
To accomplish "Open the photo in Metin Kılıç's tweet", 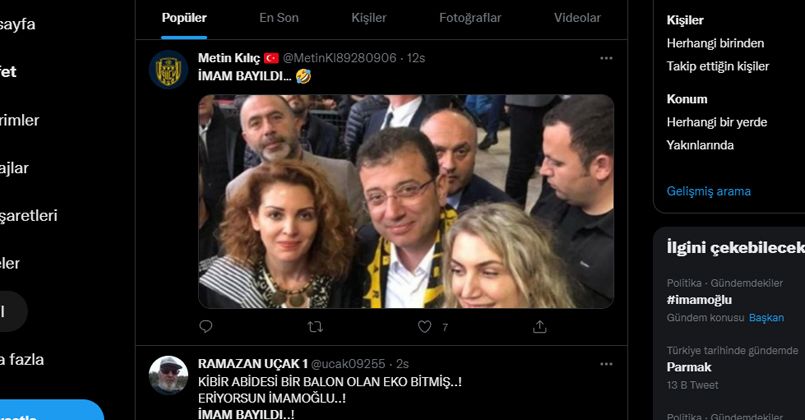I will (405, 200).
